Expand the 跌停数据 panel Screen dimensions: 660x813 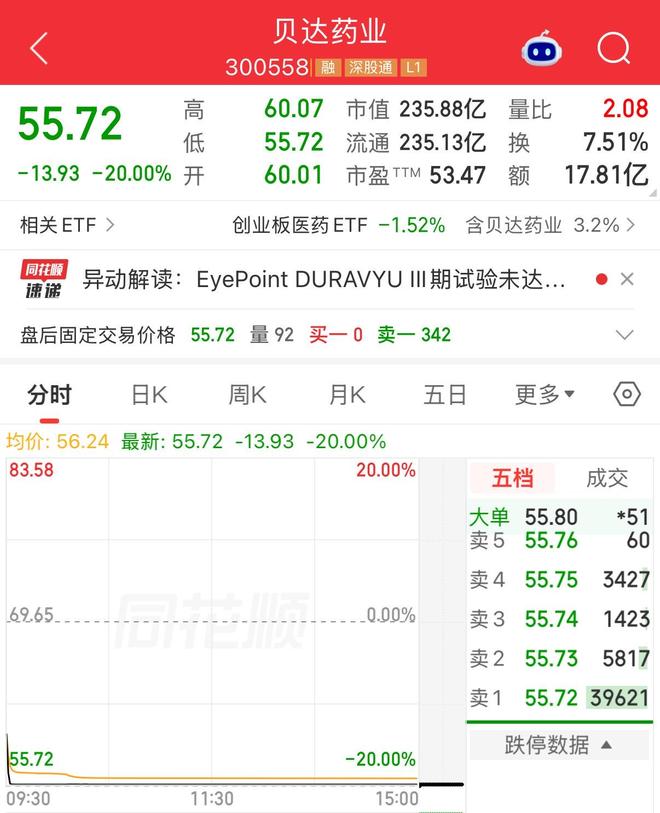point(559,745)
